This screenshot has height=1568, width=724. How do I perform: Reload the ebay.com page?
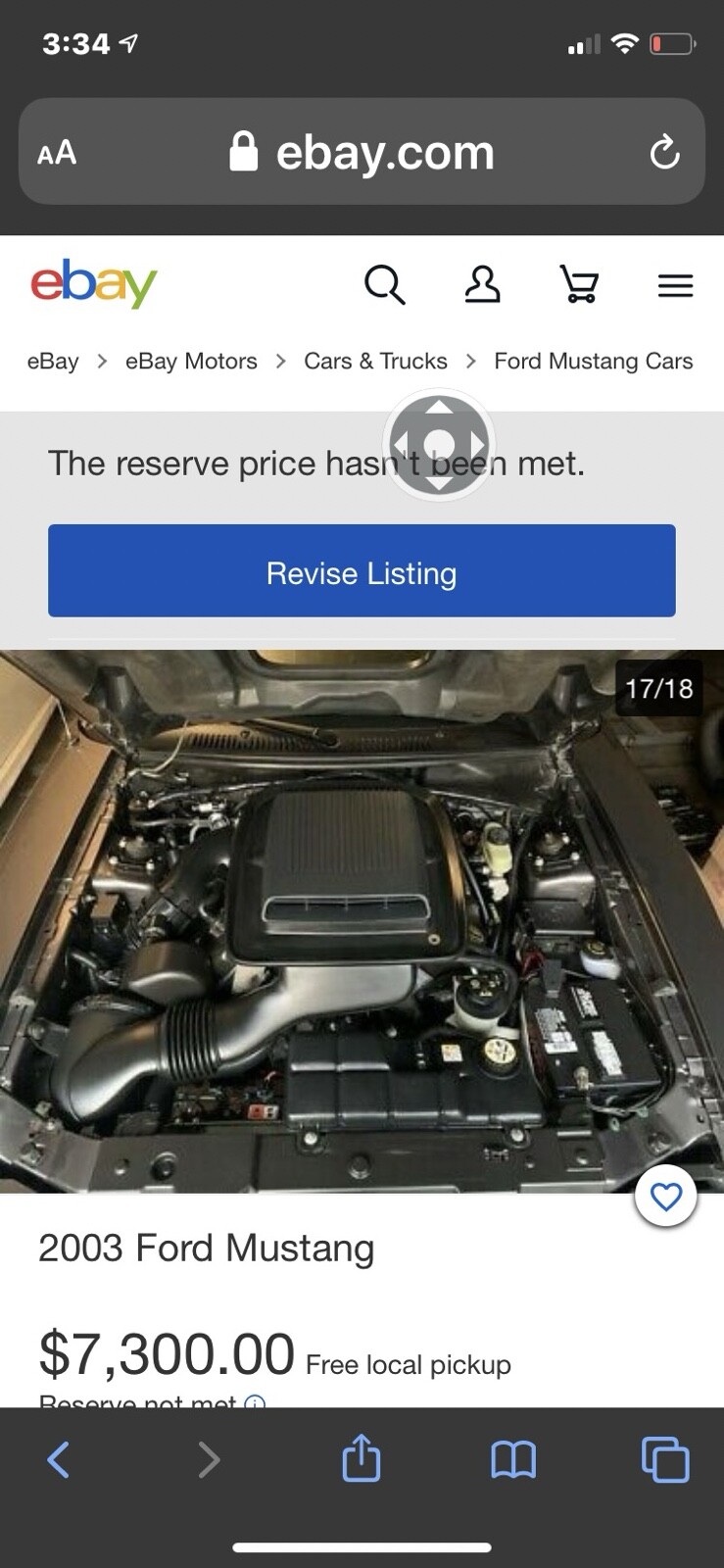(664, 153)
